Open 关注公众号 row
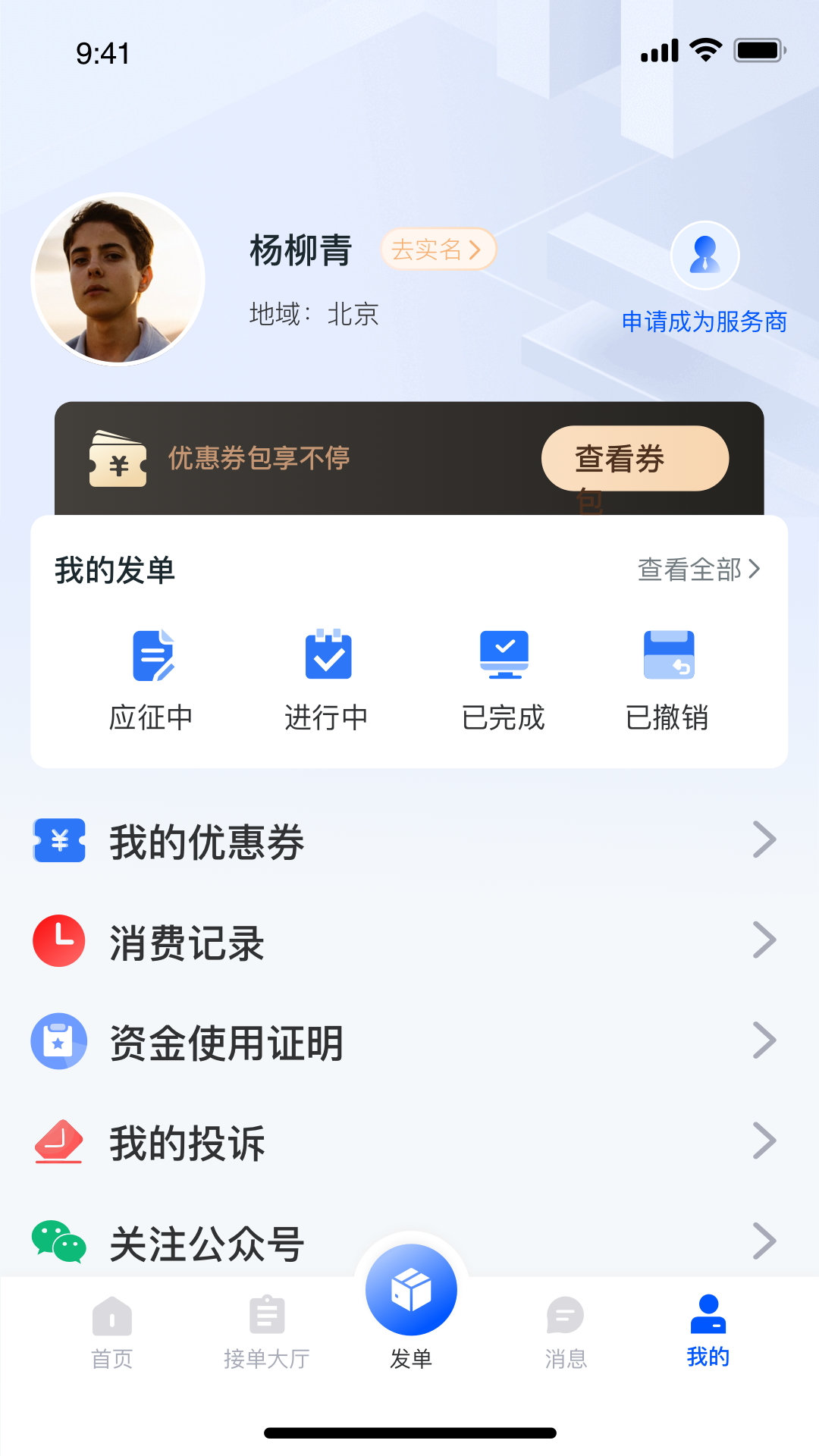 409,1241
